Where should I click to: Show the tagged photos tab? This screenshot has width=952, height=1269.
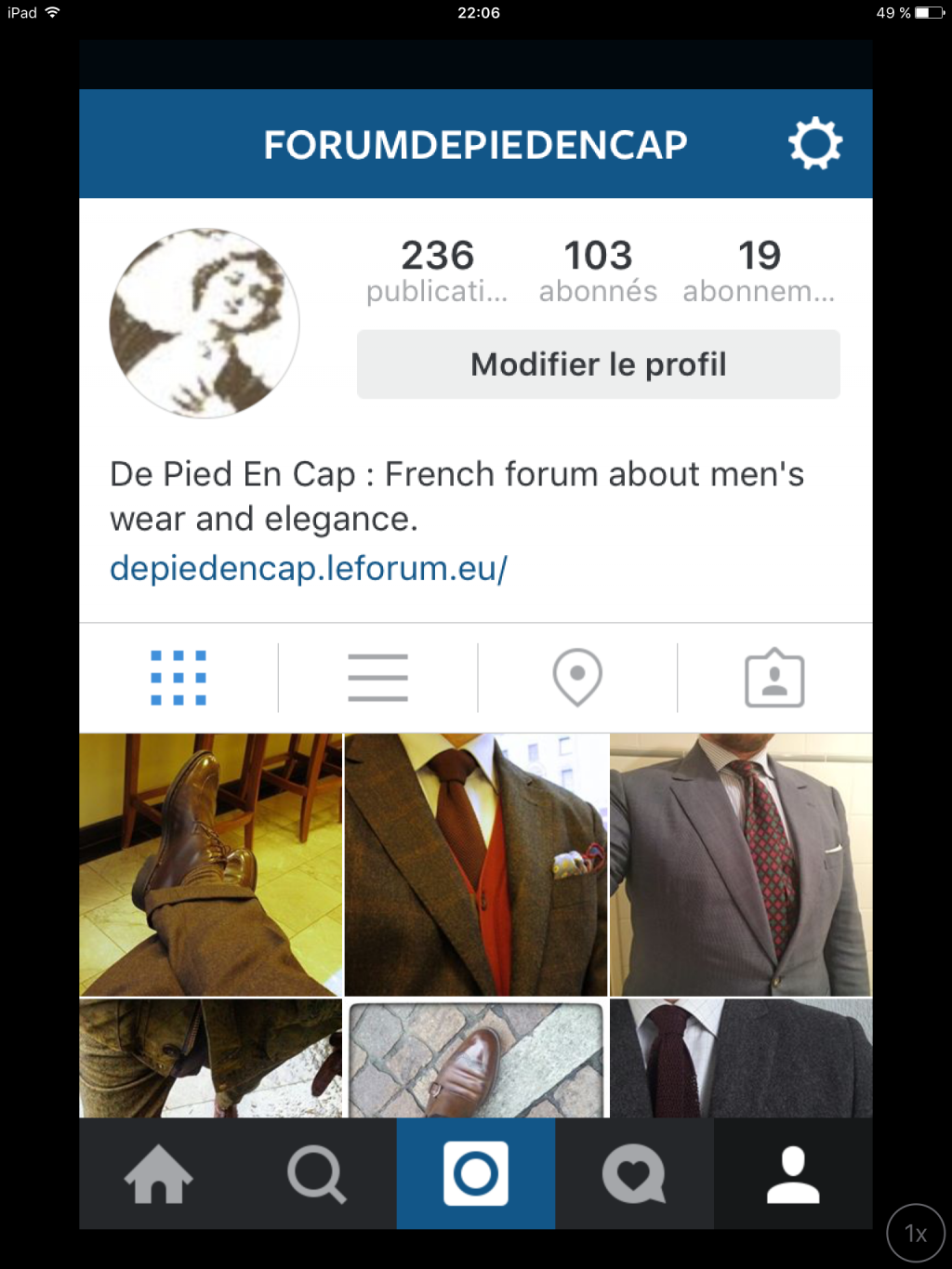click(774, 678)
